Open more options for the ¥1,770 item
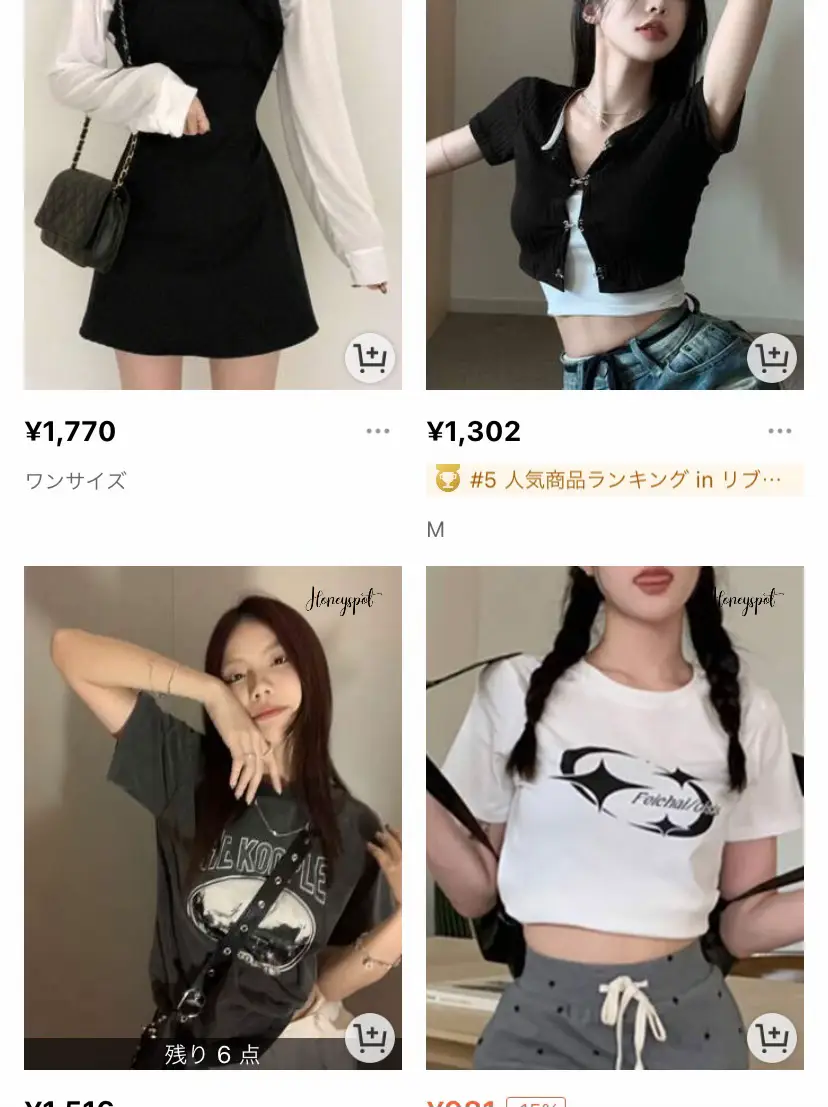Viewport: 828px width, 1107px height. click(378, 431)
